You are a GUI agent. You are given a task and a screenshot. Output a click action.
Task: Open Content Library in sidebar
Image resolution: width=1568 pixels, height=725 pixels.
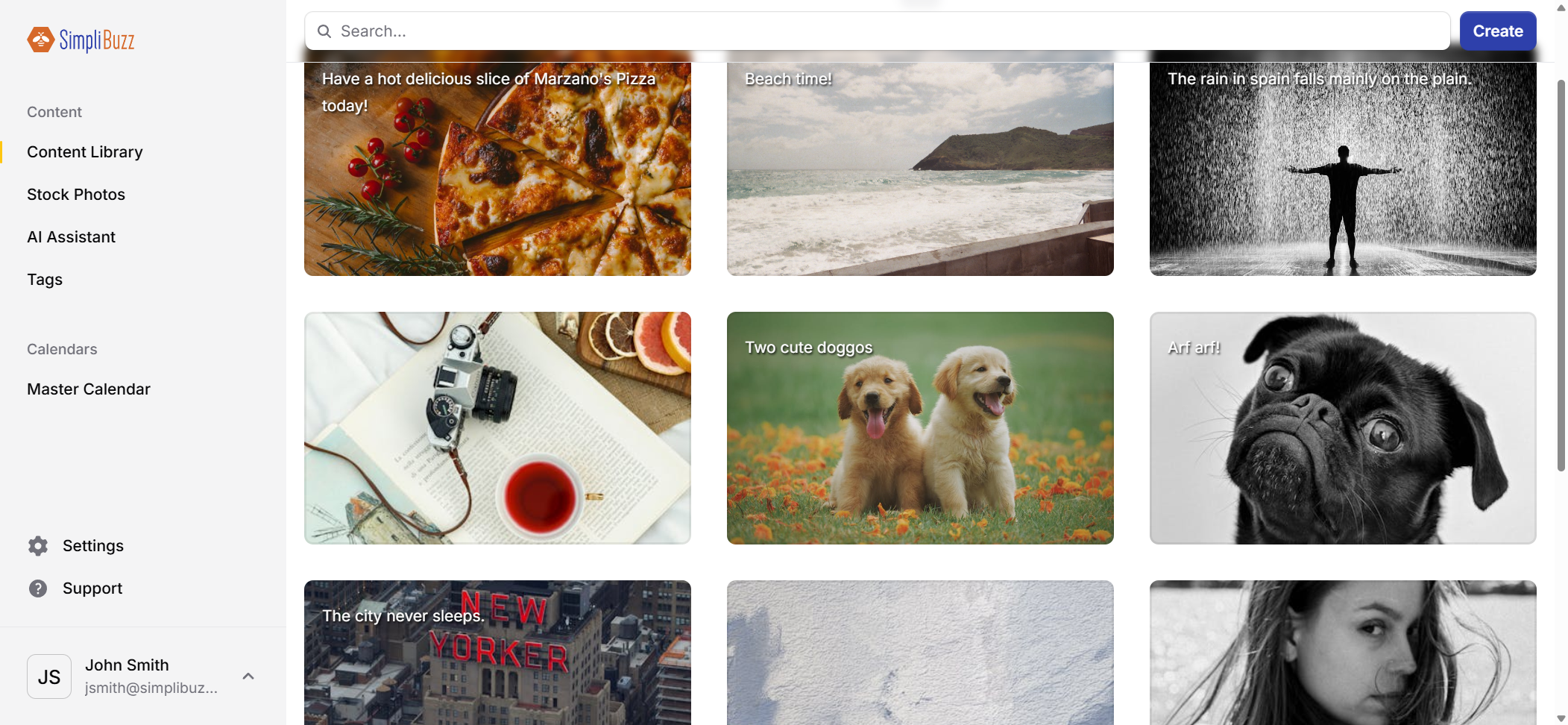(85, 152)
